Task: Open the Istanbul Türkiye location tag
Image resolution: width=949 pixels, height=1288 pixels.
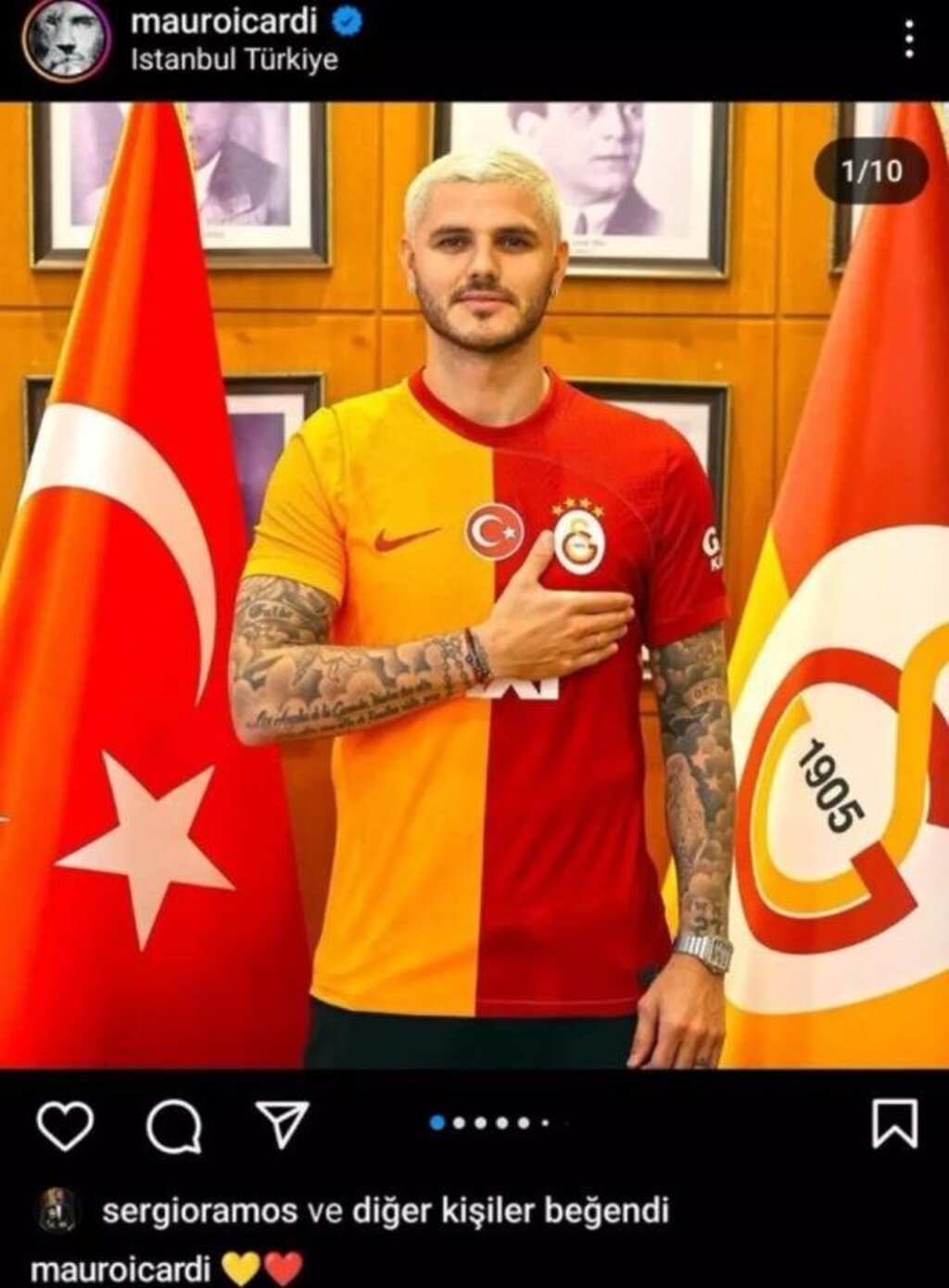Action: 234,60
